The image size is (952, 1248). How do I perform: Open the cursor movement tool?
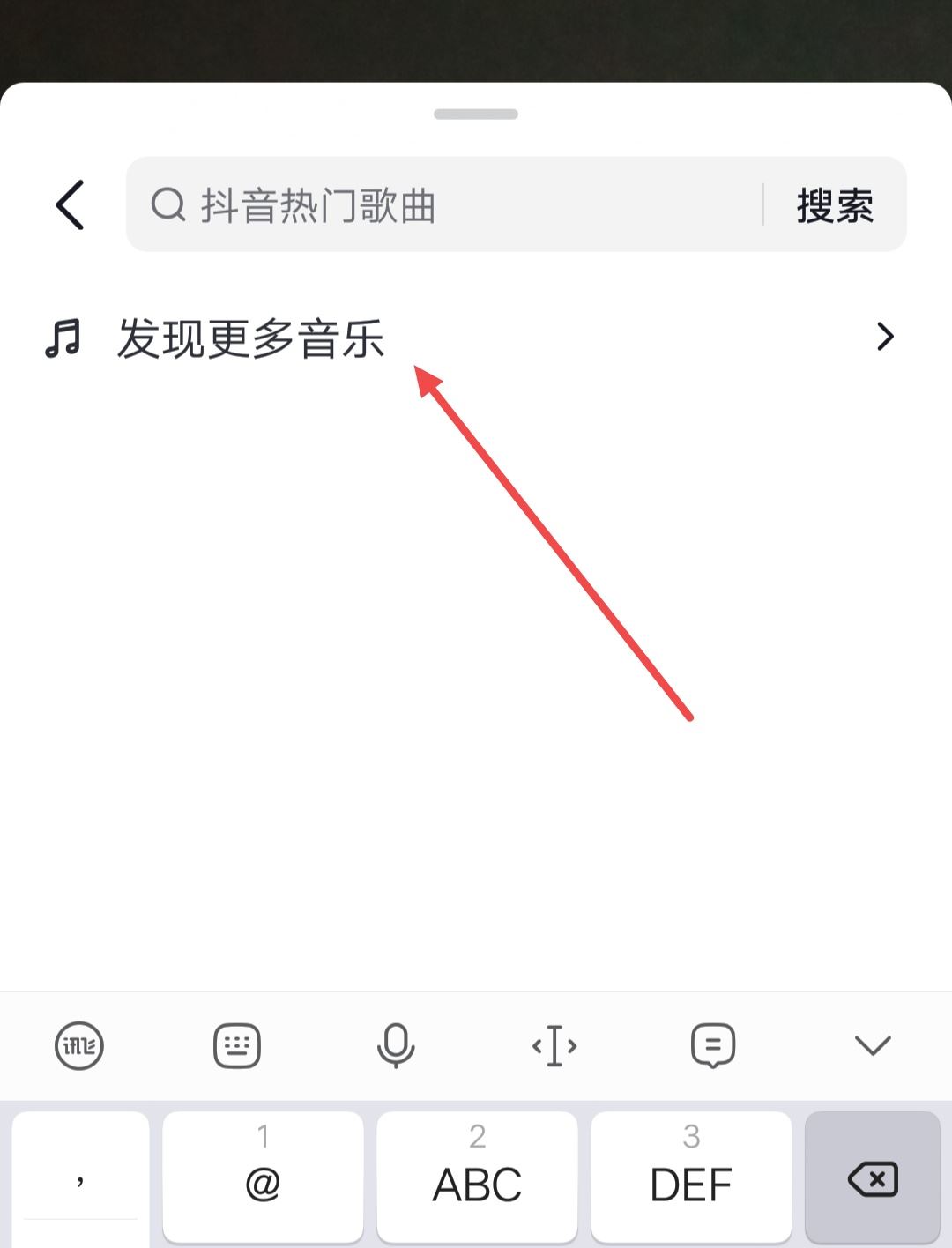pos(554,1046)
